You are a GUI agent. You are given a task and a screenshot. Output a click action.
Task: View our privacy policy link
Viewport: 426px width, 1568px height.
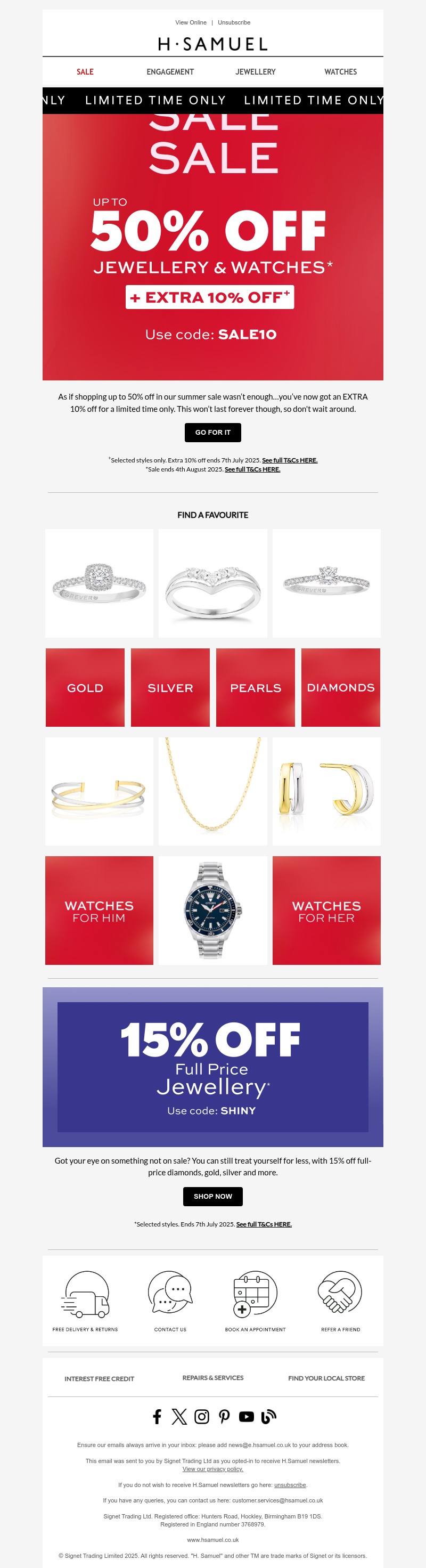pos(213,1469)
